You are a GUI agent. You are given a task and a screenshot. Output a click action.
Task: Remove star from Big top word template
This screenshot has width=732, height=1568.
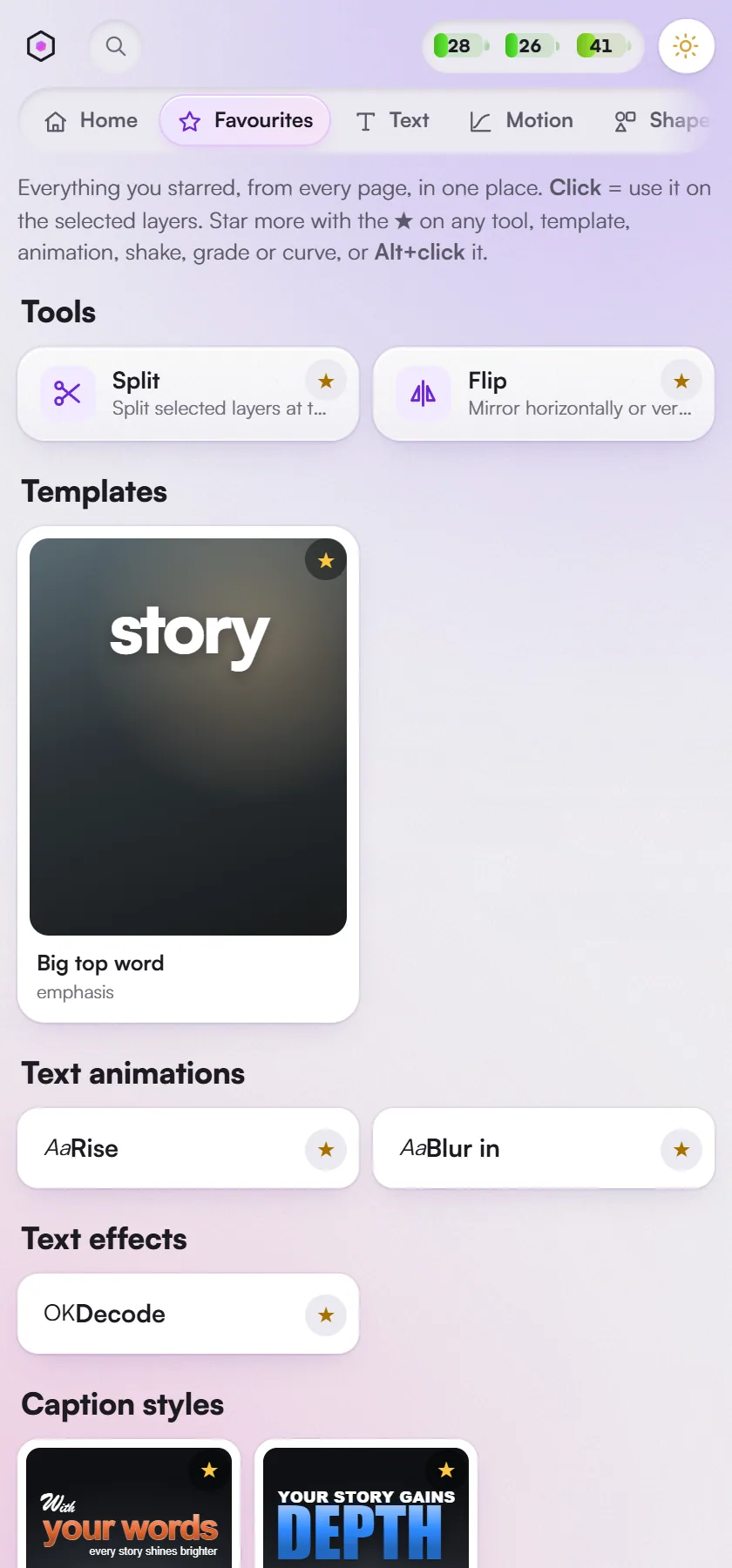point(326,560)
